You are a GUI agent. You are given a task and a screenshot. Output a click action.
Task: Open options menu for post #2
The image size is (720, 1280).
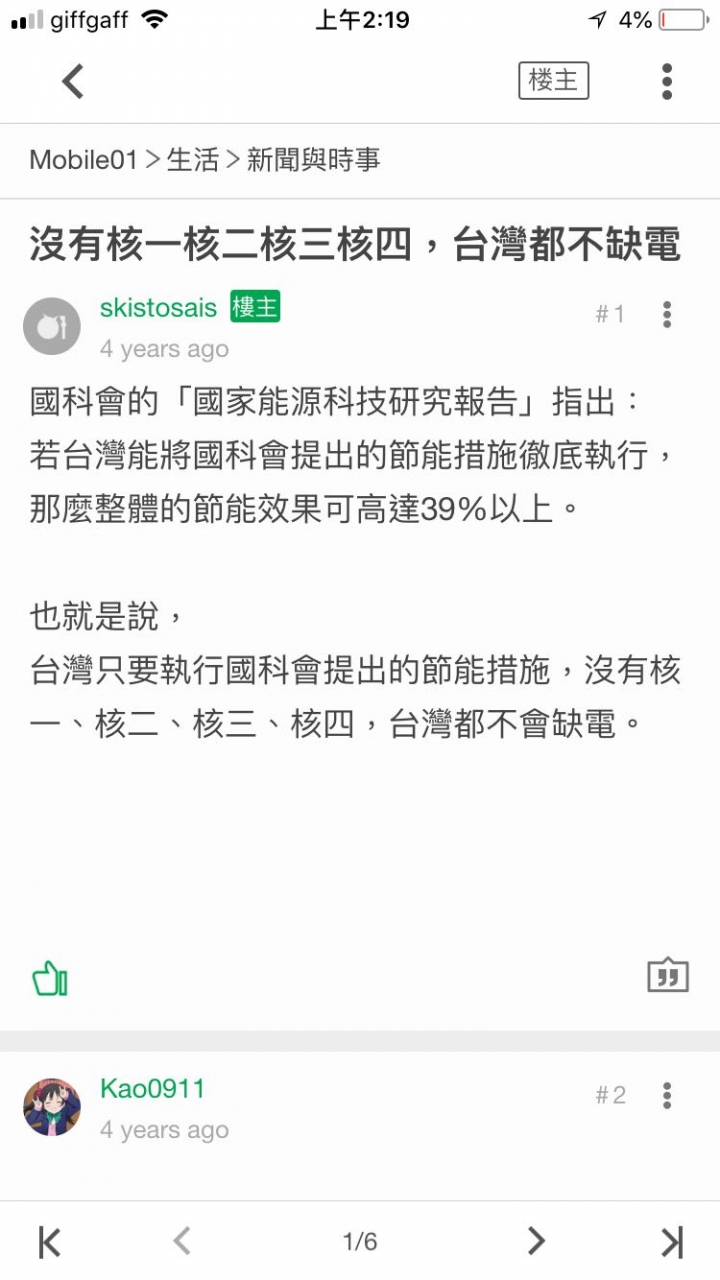point(667,1095)
